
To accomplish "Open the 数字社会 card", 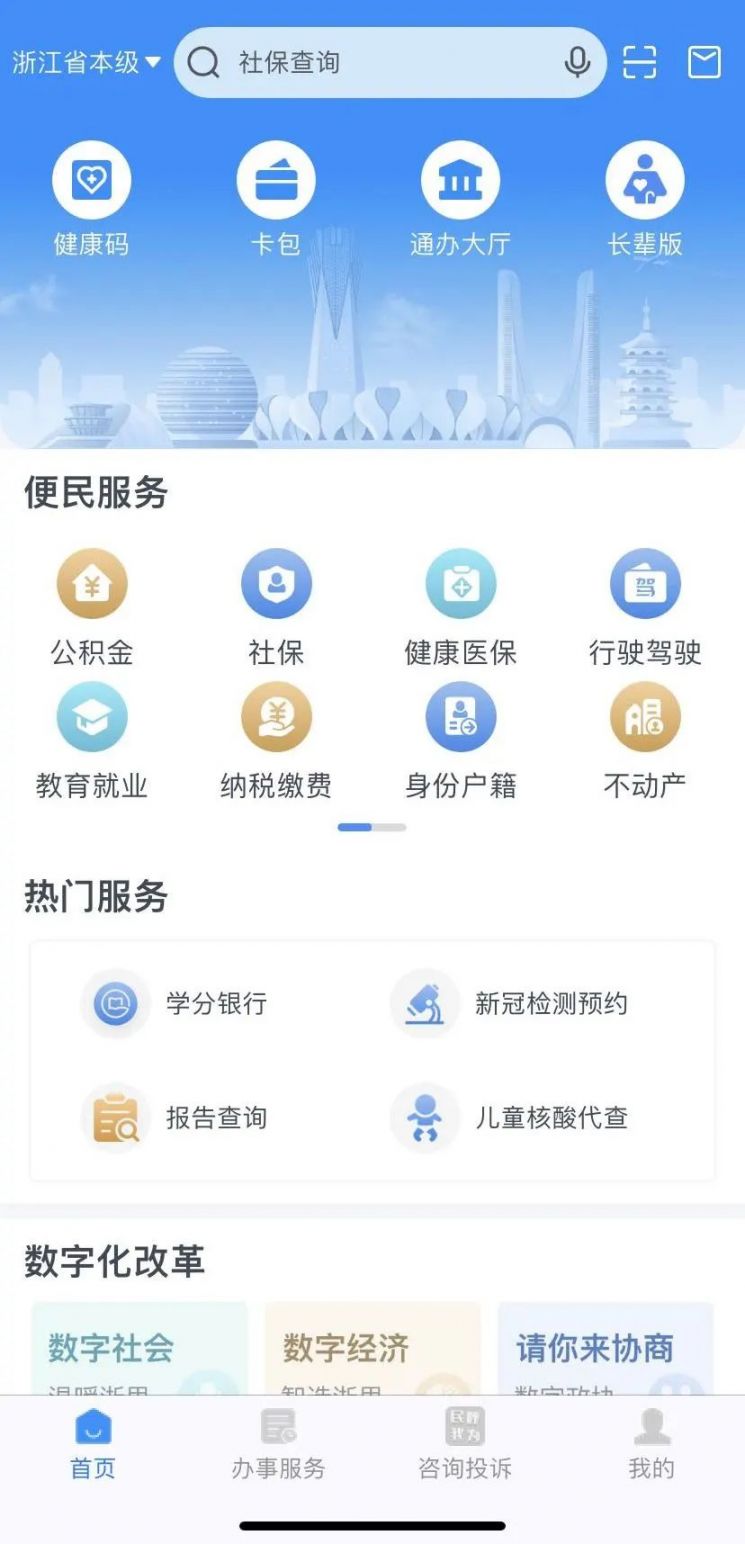I will click(x=140, y=1348).
